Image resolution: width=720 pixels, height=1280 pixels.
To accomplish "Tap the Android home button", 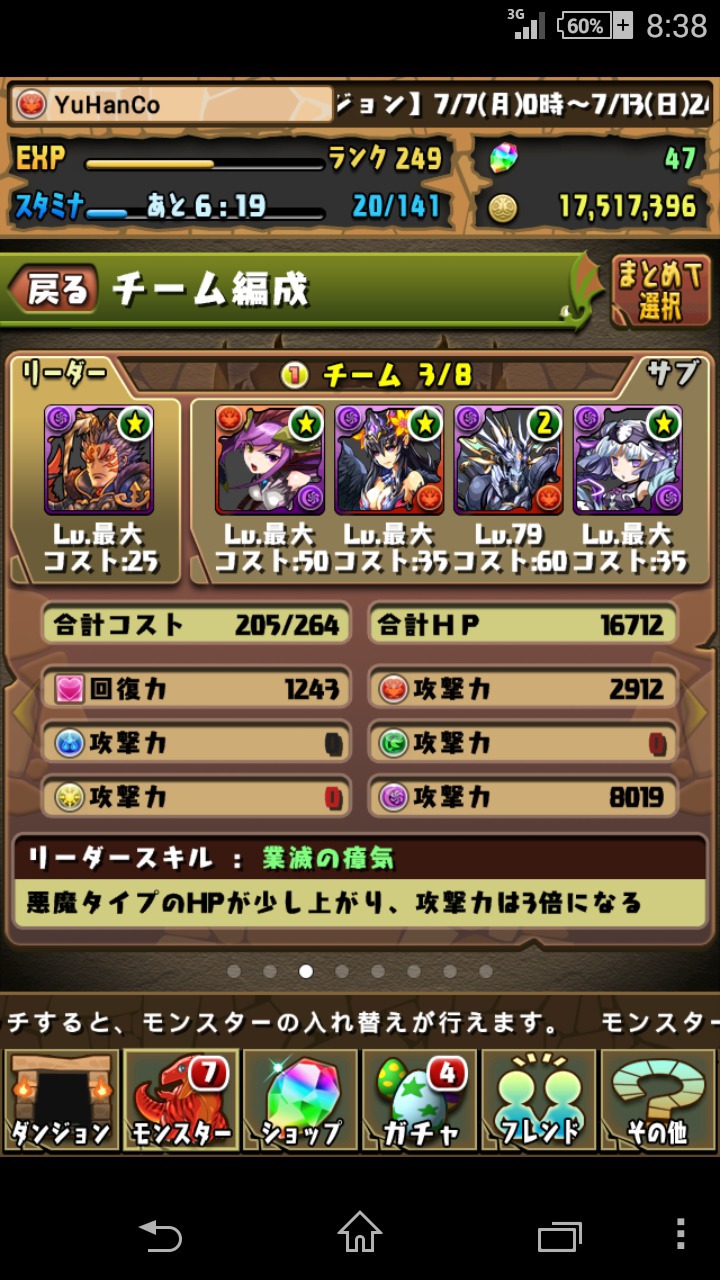I will tap(360, 1232).
